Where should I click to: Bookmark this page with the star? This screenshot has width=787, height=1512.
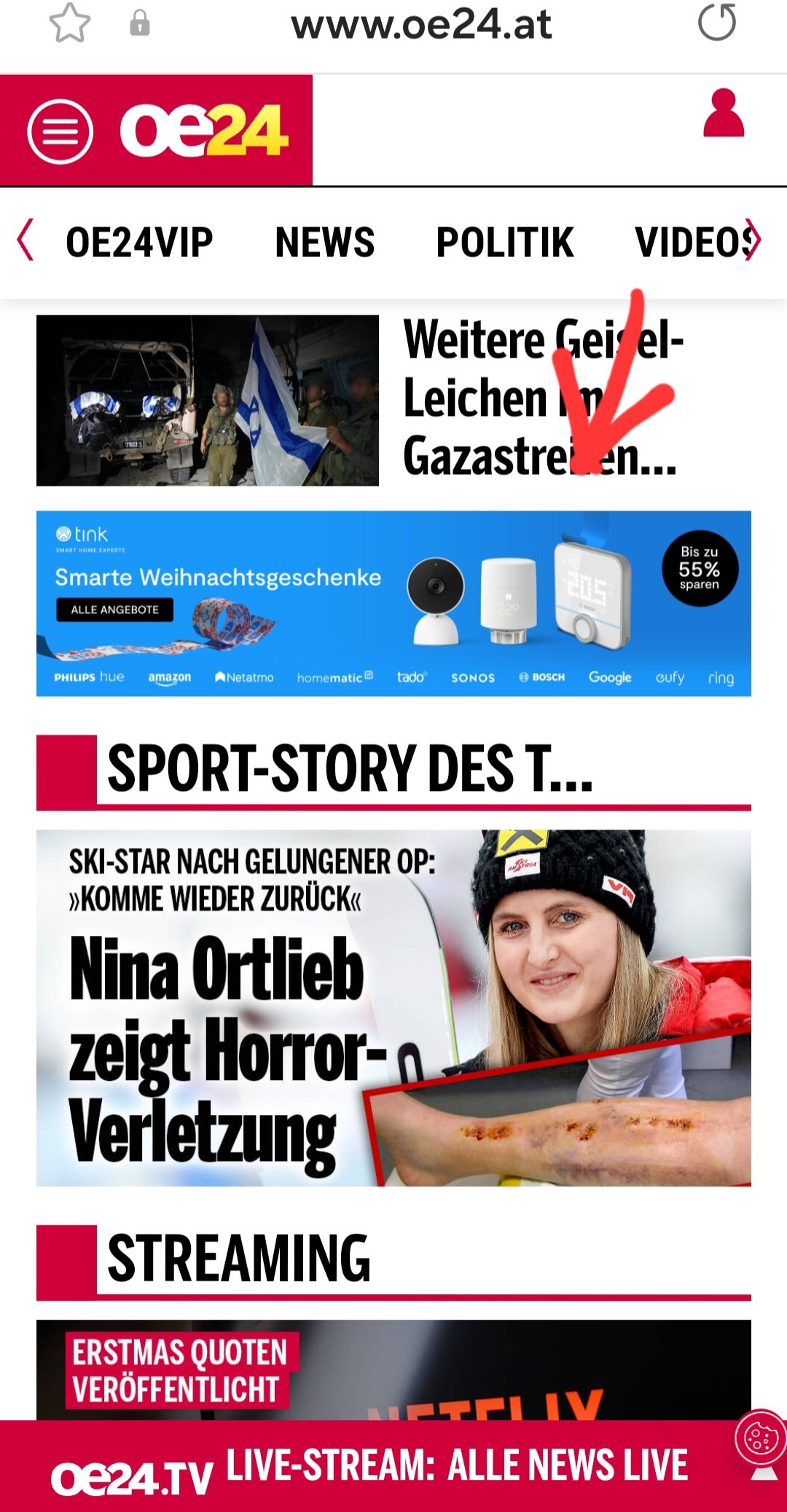[69, 23]
